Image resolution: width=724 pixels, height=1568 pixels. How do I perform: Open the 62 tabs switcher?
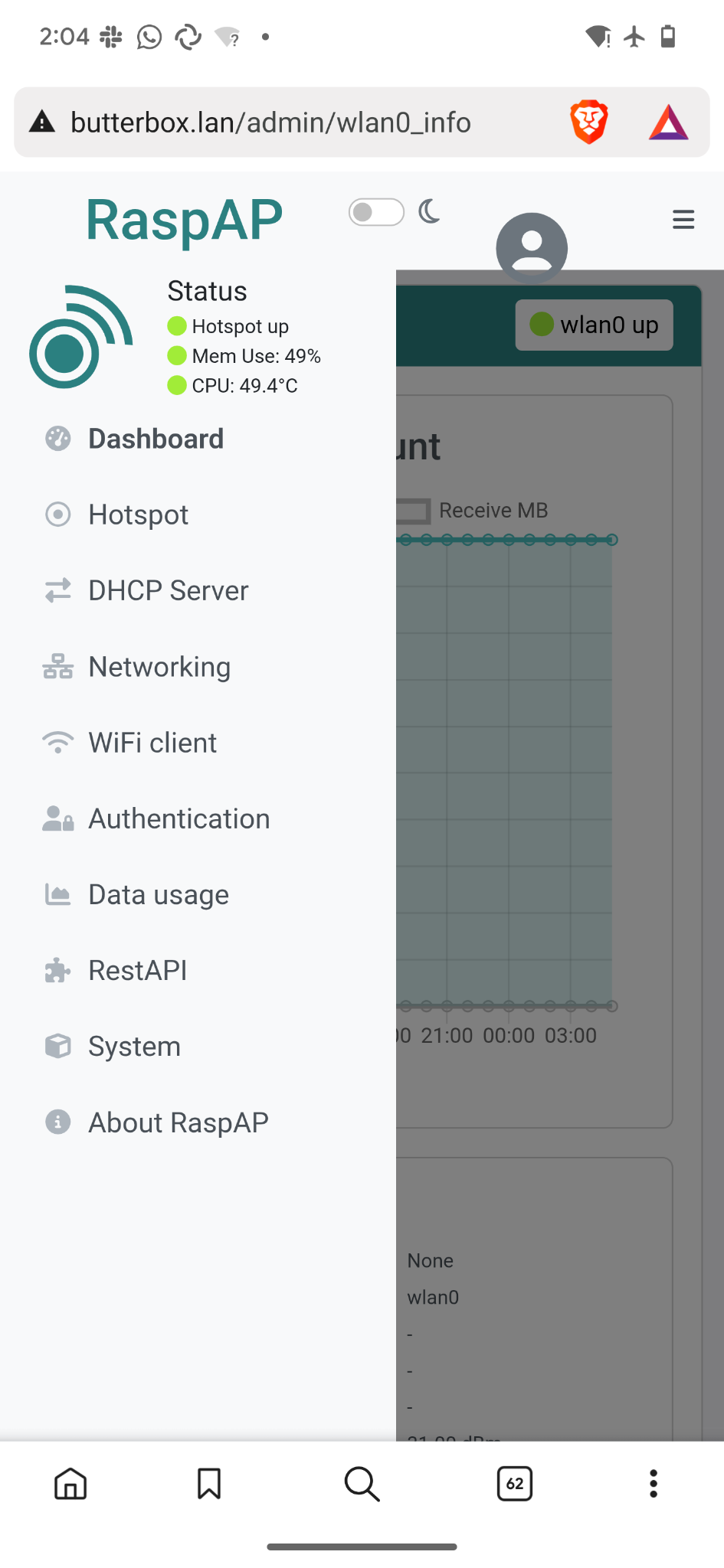click(514, 1484)
